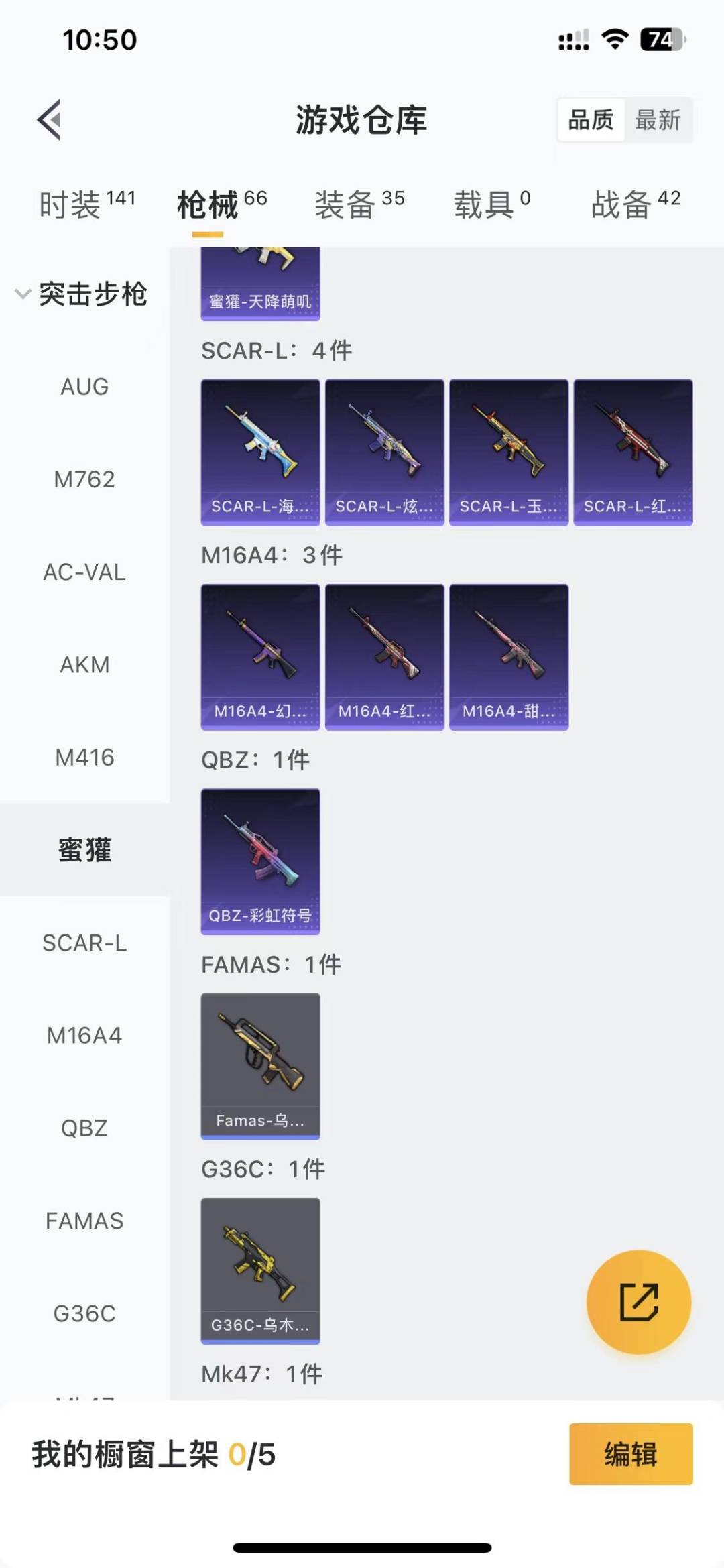Open the G36C-乌木… skin tile

pyautogui.click(x=260, y=1270)
